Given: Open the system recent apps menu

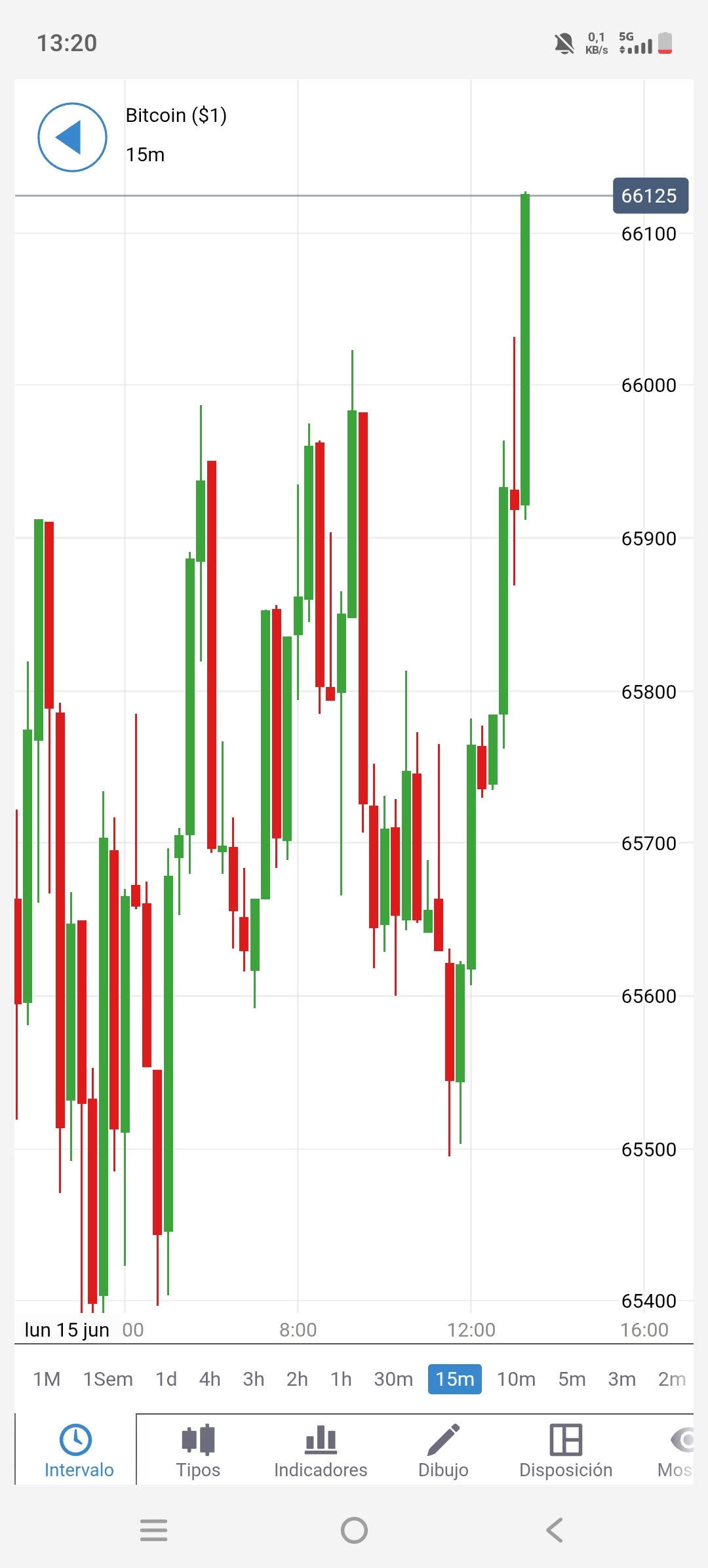Looking at the screenshot, I should pyautogui.click(x=154, y=1531).
